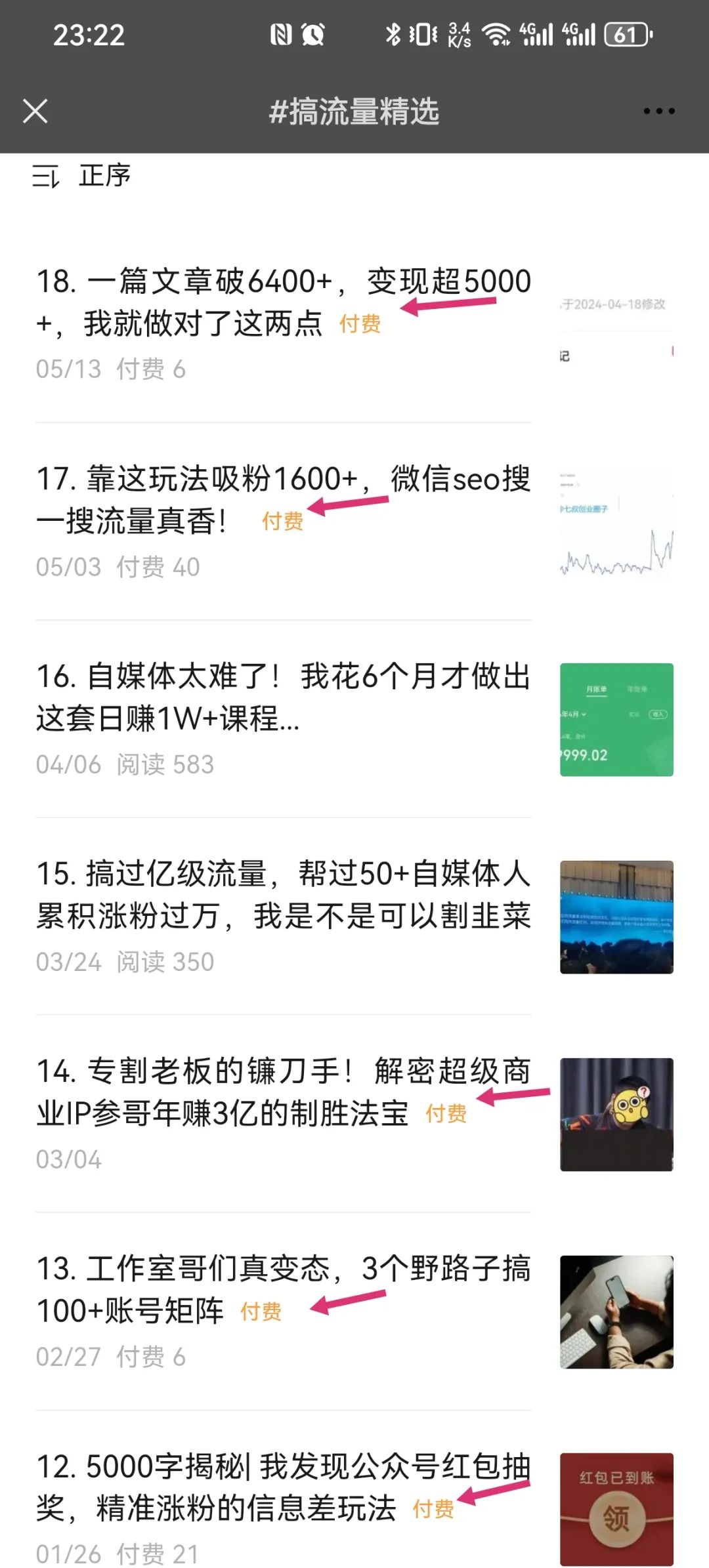Open the #搞流量精选 topic title
Viewport: 709px width, 1568px height.
coord(354,112)
